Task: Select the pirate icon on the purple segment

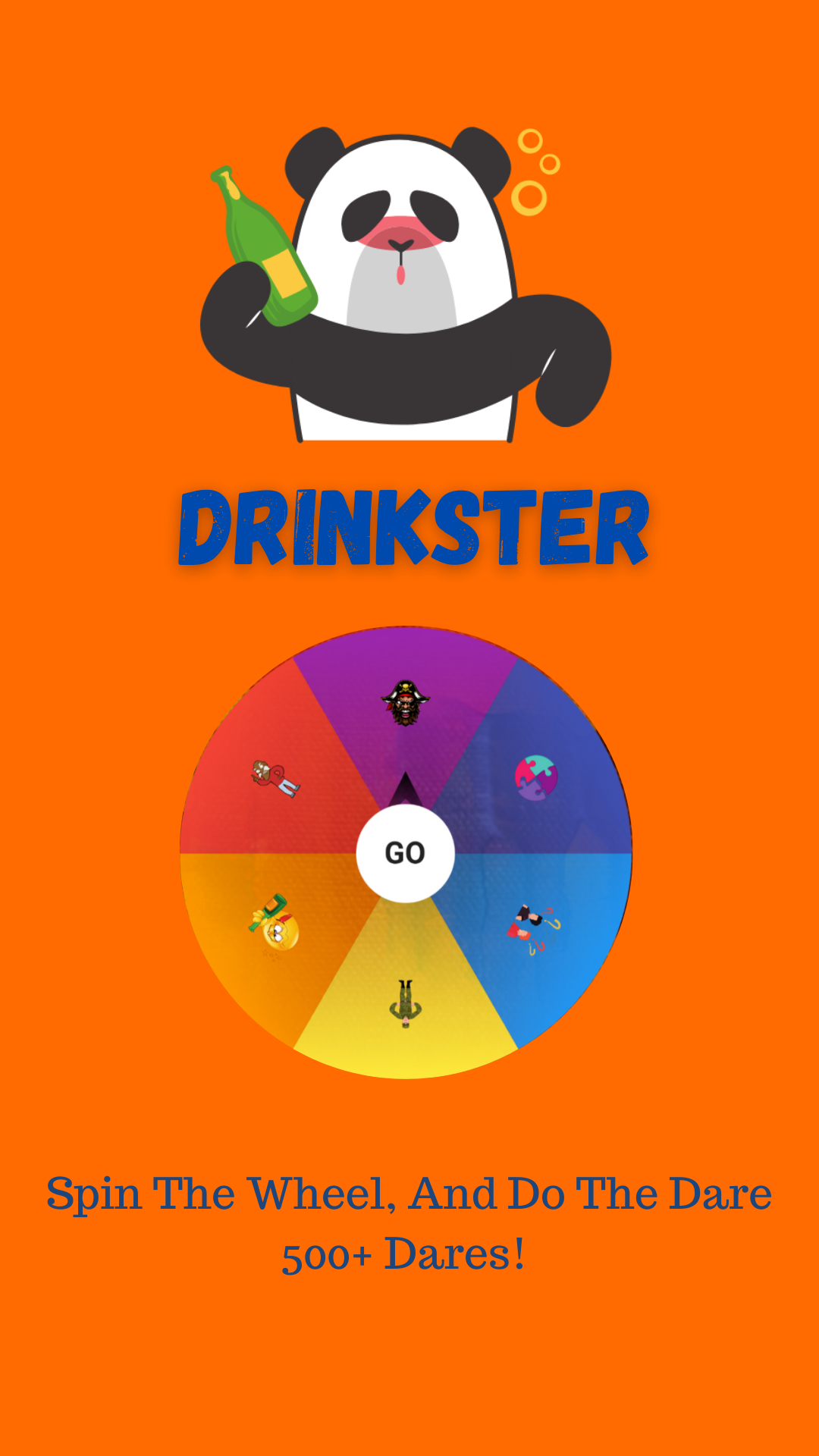Action: pos(406,705)
